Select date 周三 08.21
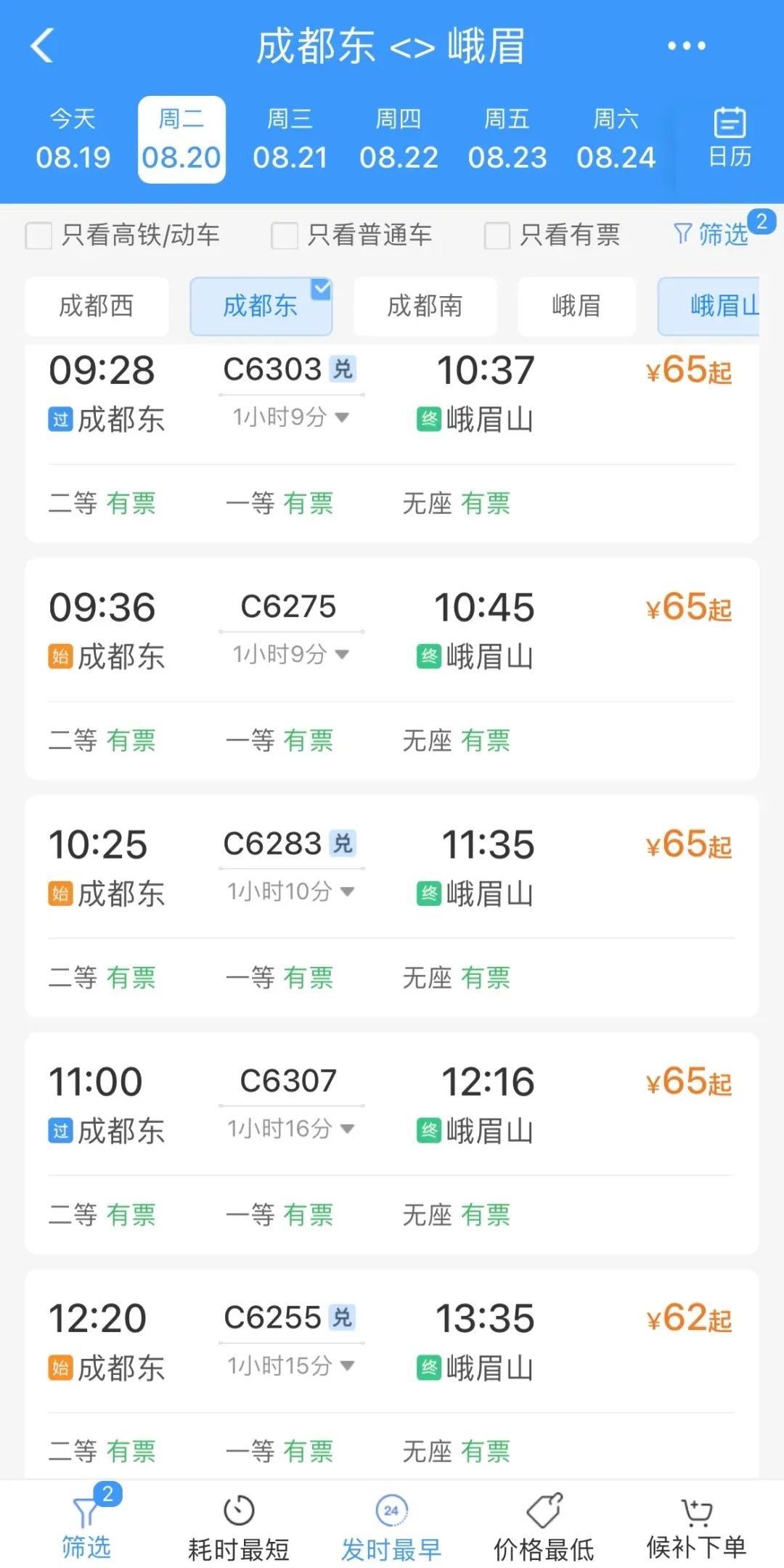 click(290, 139)
